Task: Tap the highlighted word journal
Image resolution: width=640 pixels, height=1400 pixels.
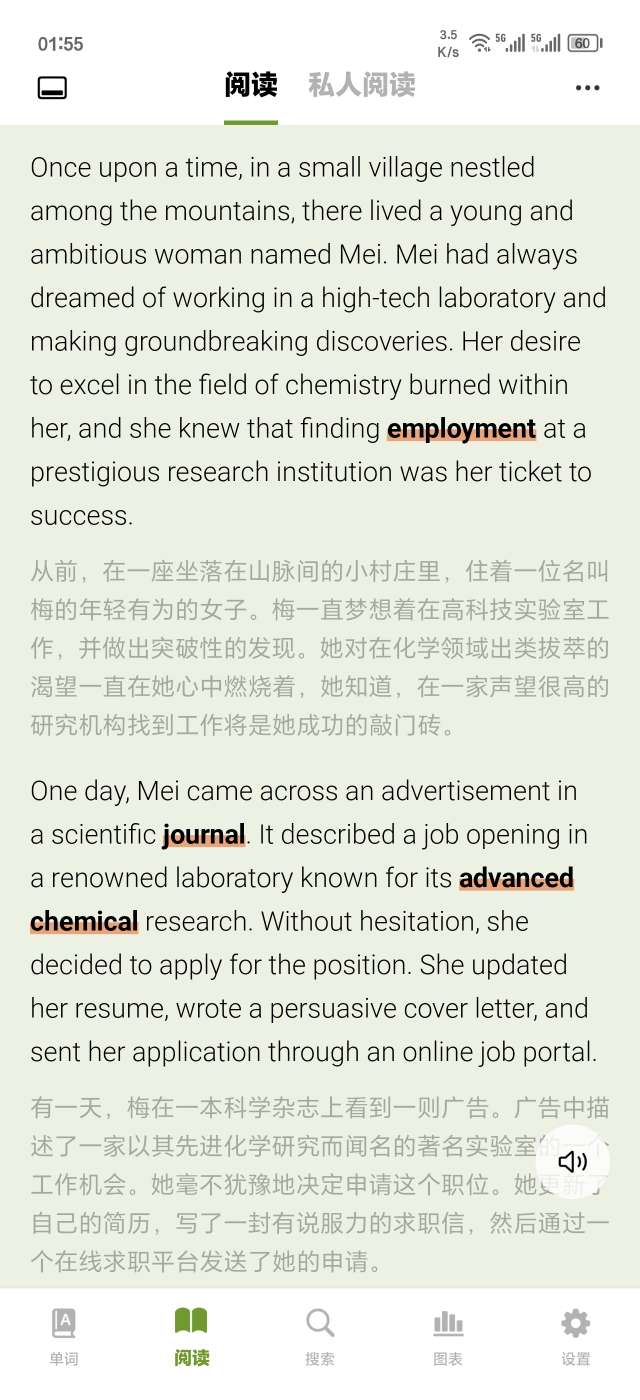Action: [x=203, y=835]
